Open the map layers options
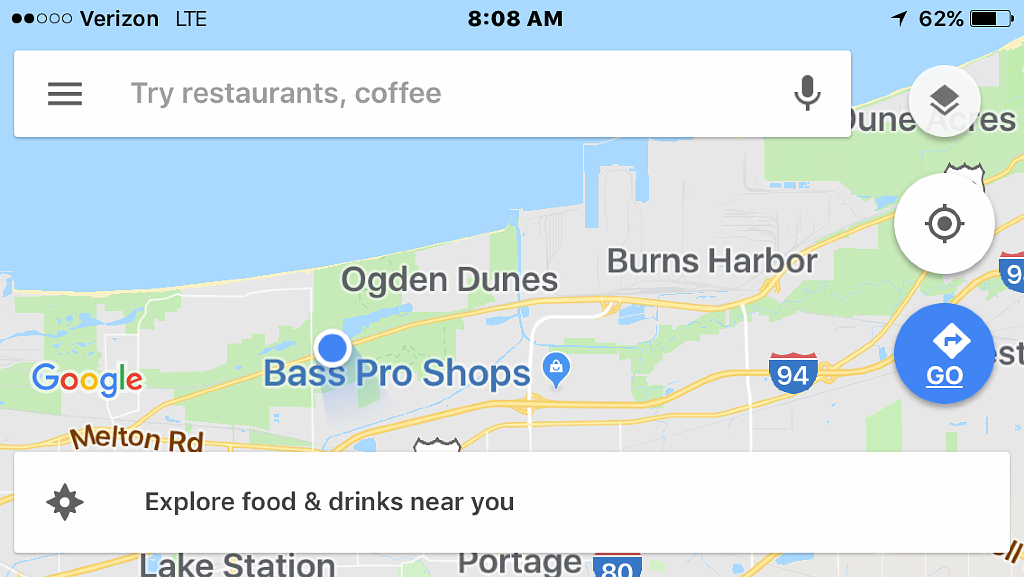Image resolution: width=1024 pixels, height=577 pixels. pos(944,99)
